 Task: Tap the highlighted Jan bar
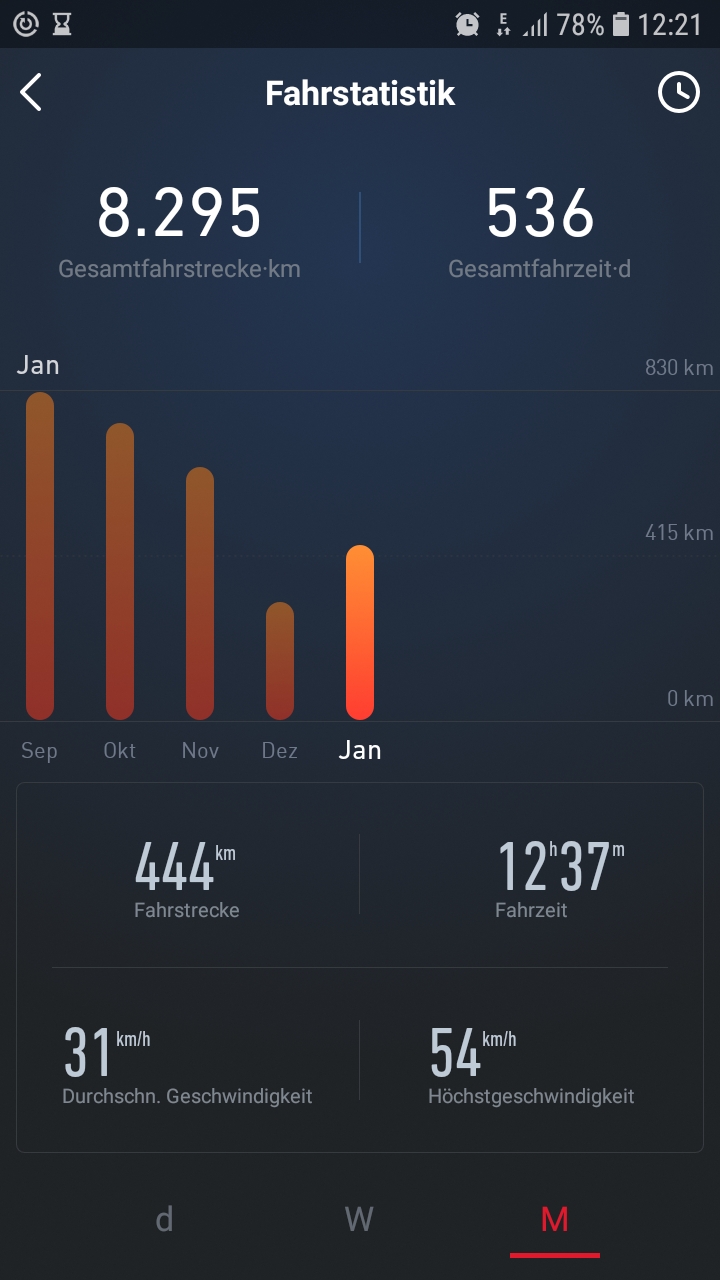[x=360, y=633]
